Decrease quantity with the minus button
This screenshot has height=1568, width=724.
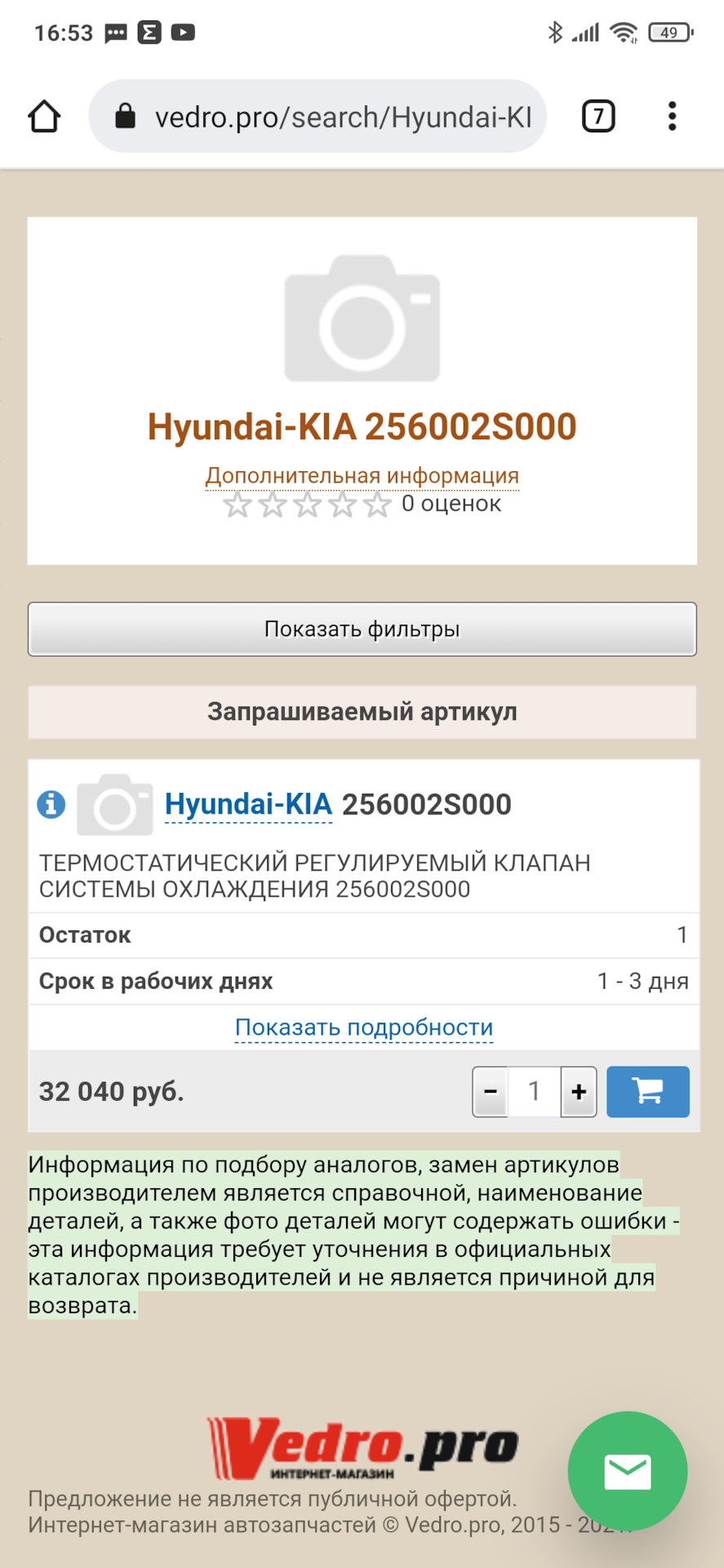click(491, 1092)
